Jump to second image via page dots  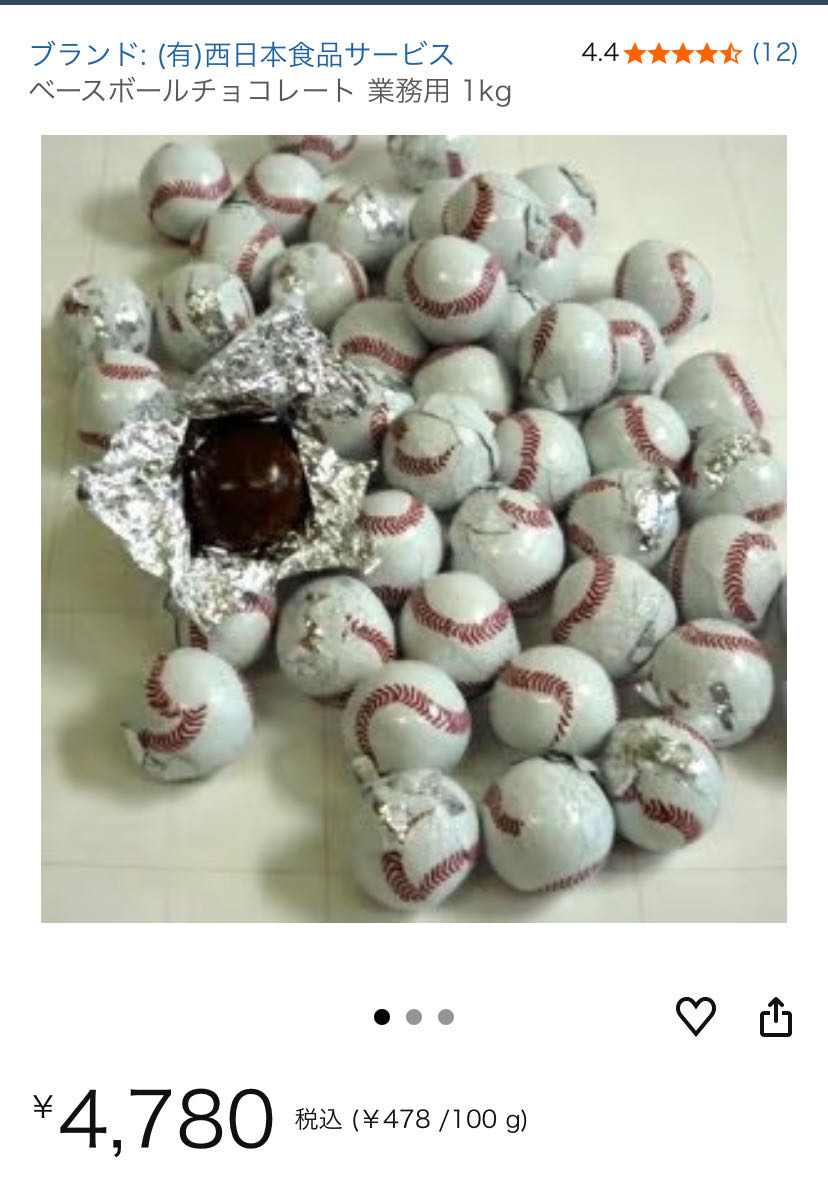(x=414, y=1017)
